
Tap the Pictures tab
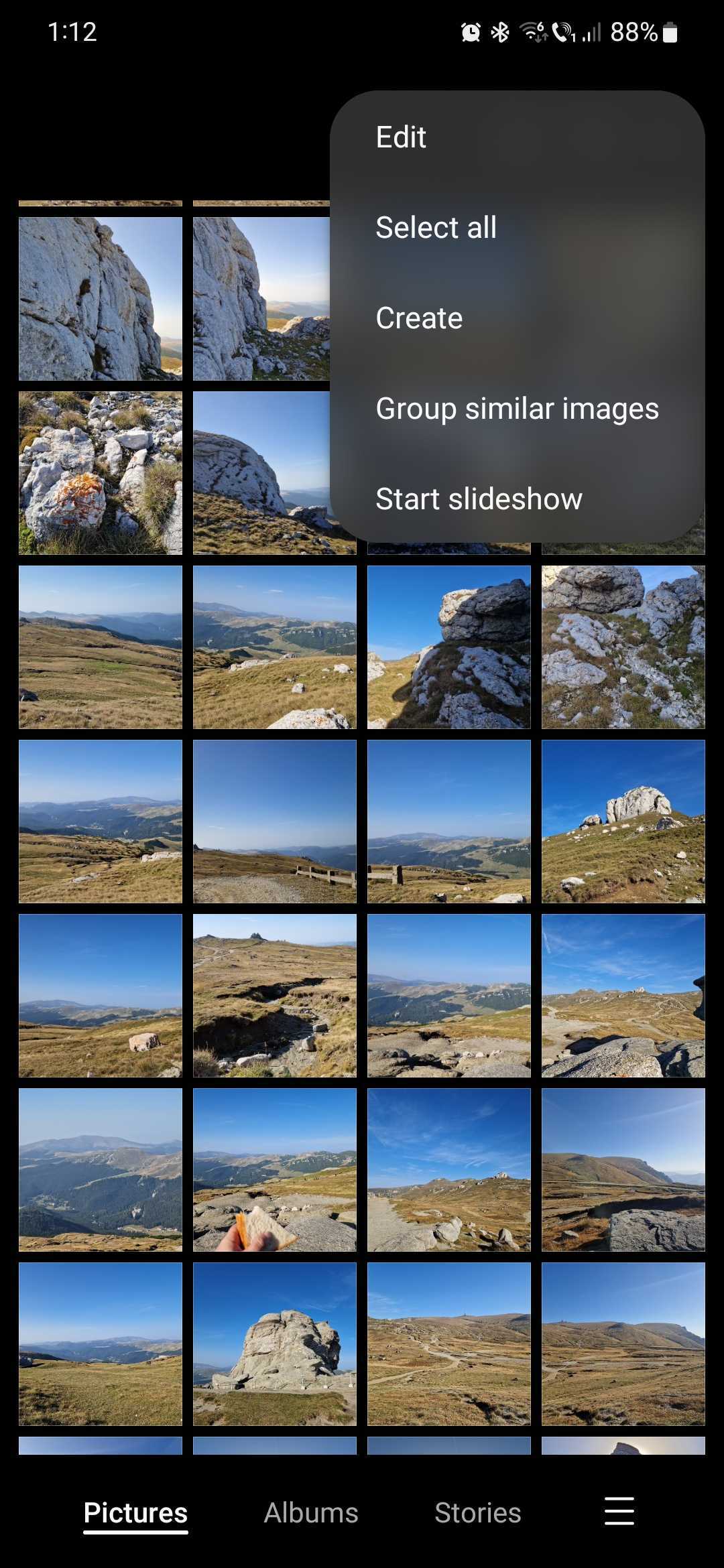(x=135, y=1512)
